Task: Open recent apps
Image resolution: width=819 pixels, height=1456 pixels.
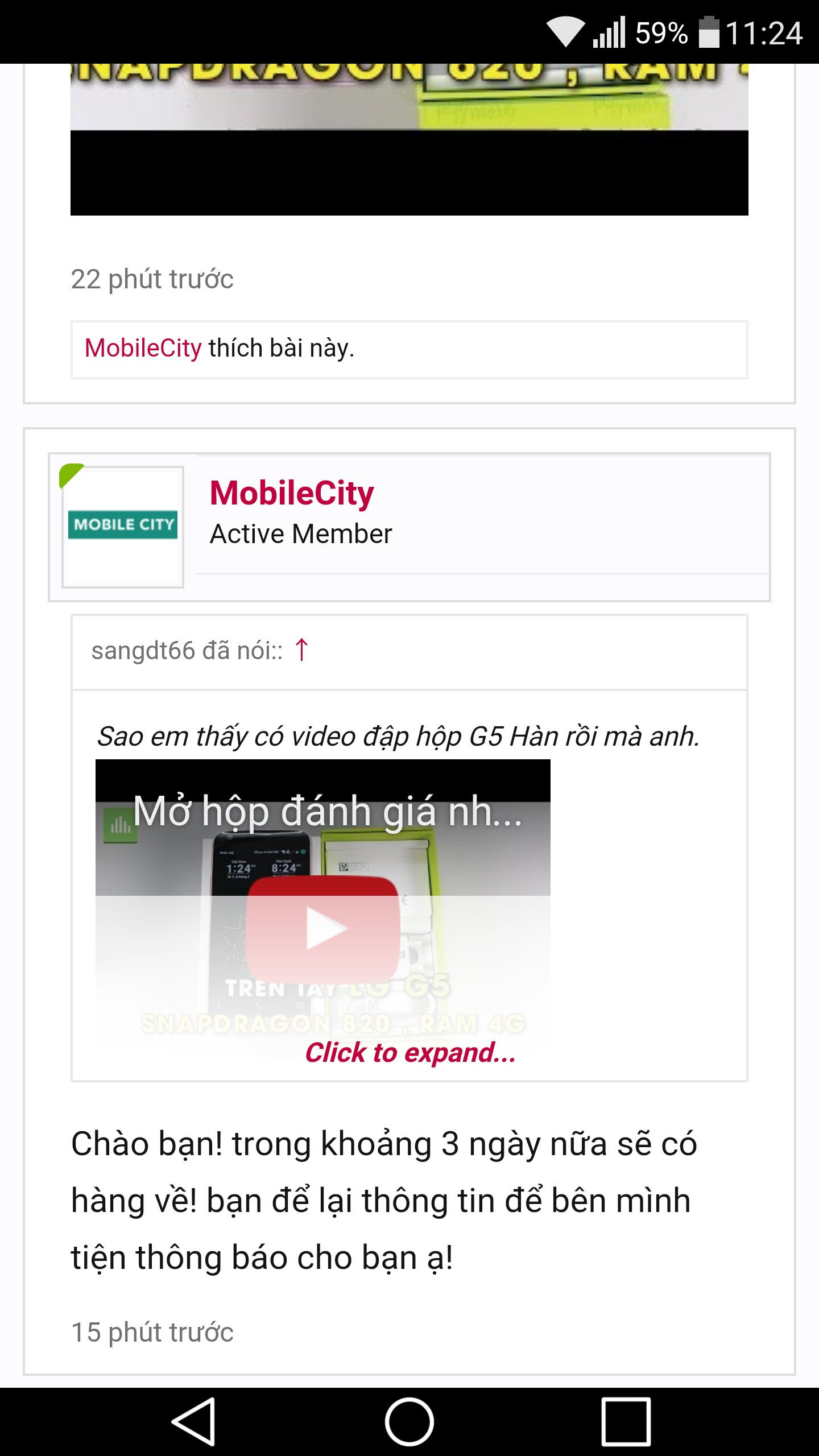Action: coord(626,1421)
